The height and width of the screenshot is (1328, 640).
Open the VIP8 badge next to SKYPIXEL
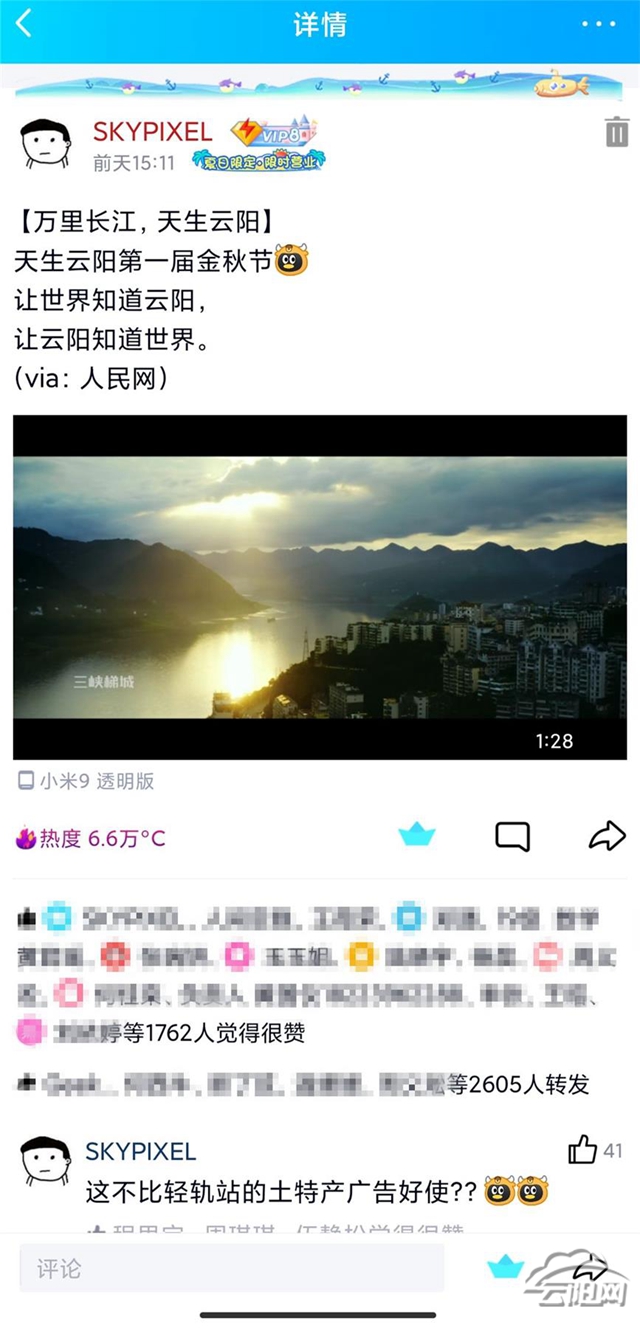tap(272, 131)
